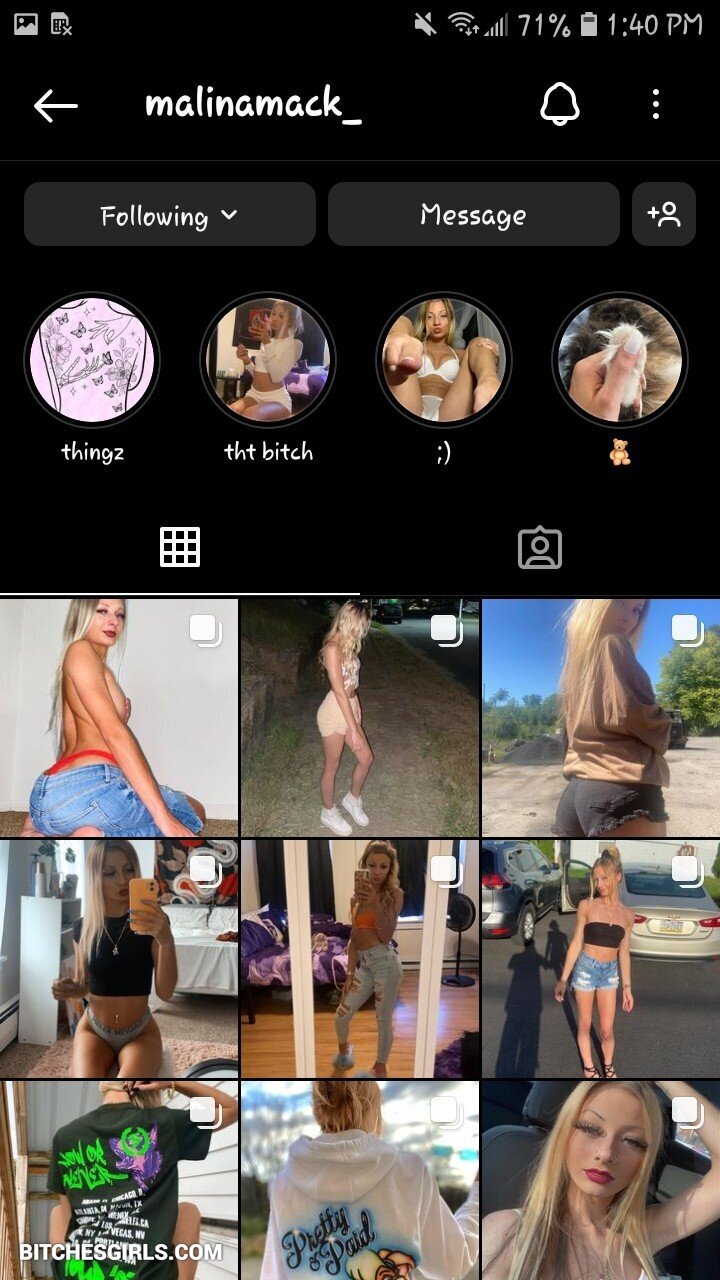Open the post with the brown jacket
This screenshot has height=1280, width=720.
601,717
